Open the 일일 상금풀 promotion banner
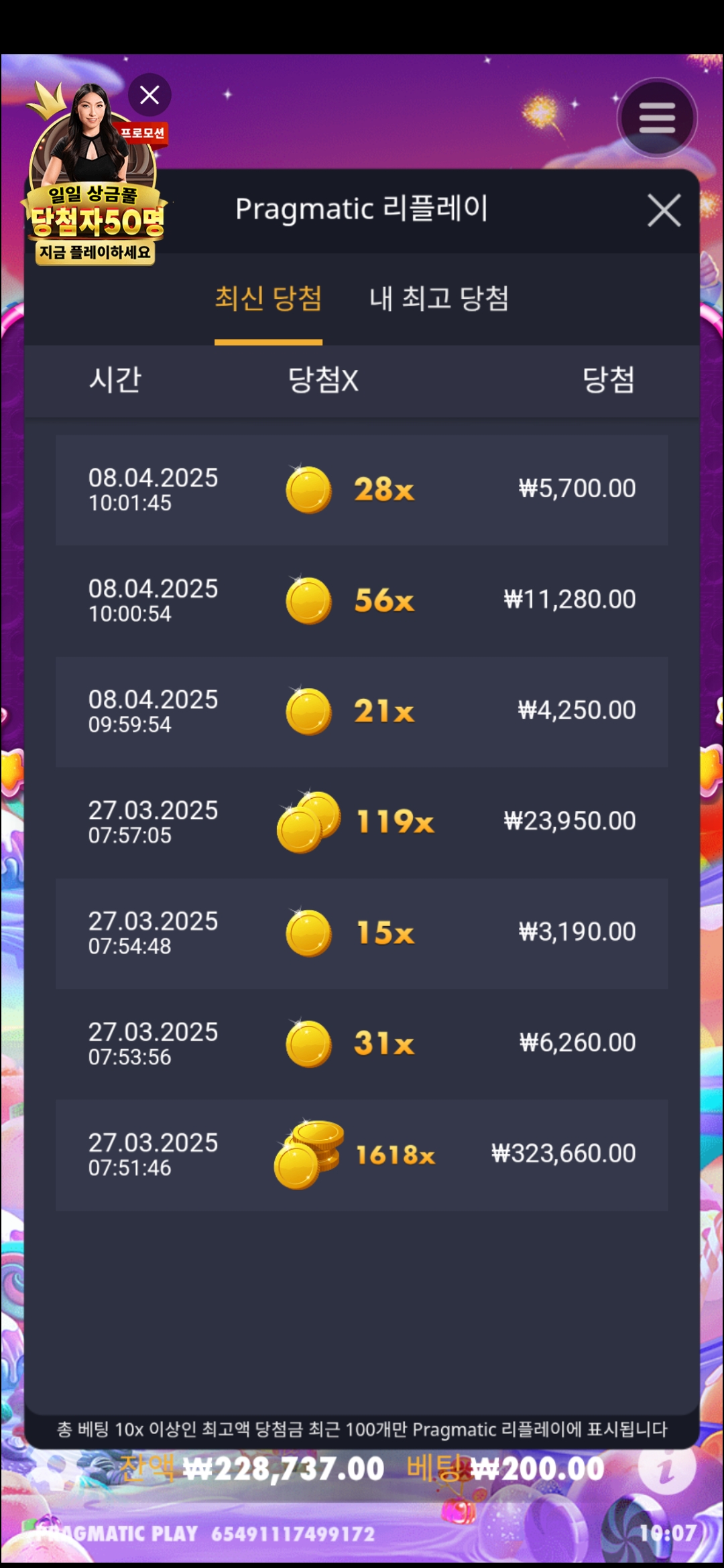 [95, 201]
